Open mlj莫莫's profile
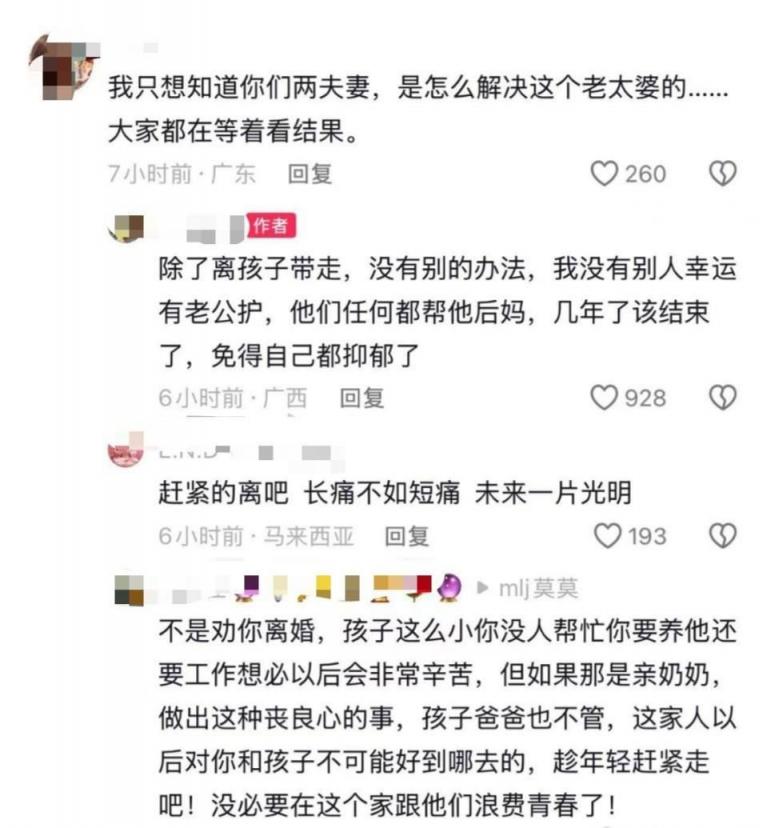767x828 pixels. click(x=538, y=588)
